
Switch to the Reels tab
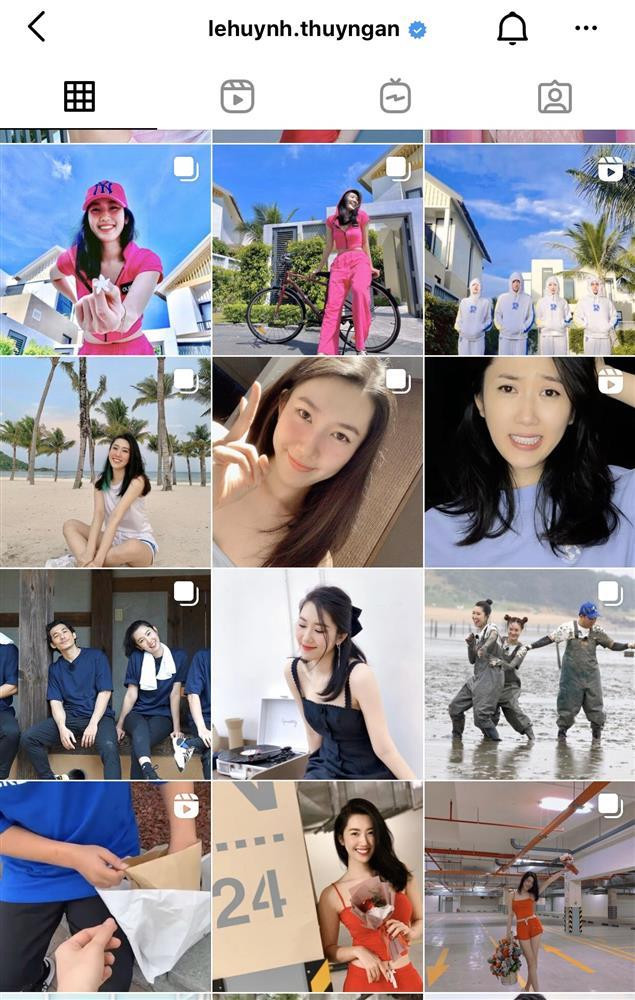pos(237,96)
